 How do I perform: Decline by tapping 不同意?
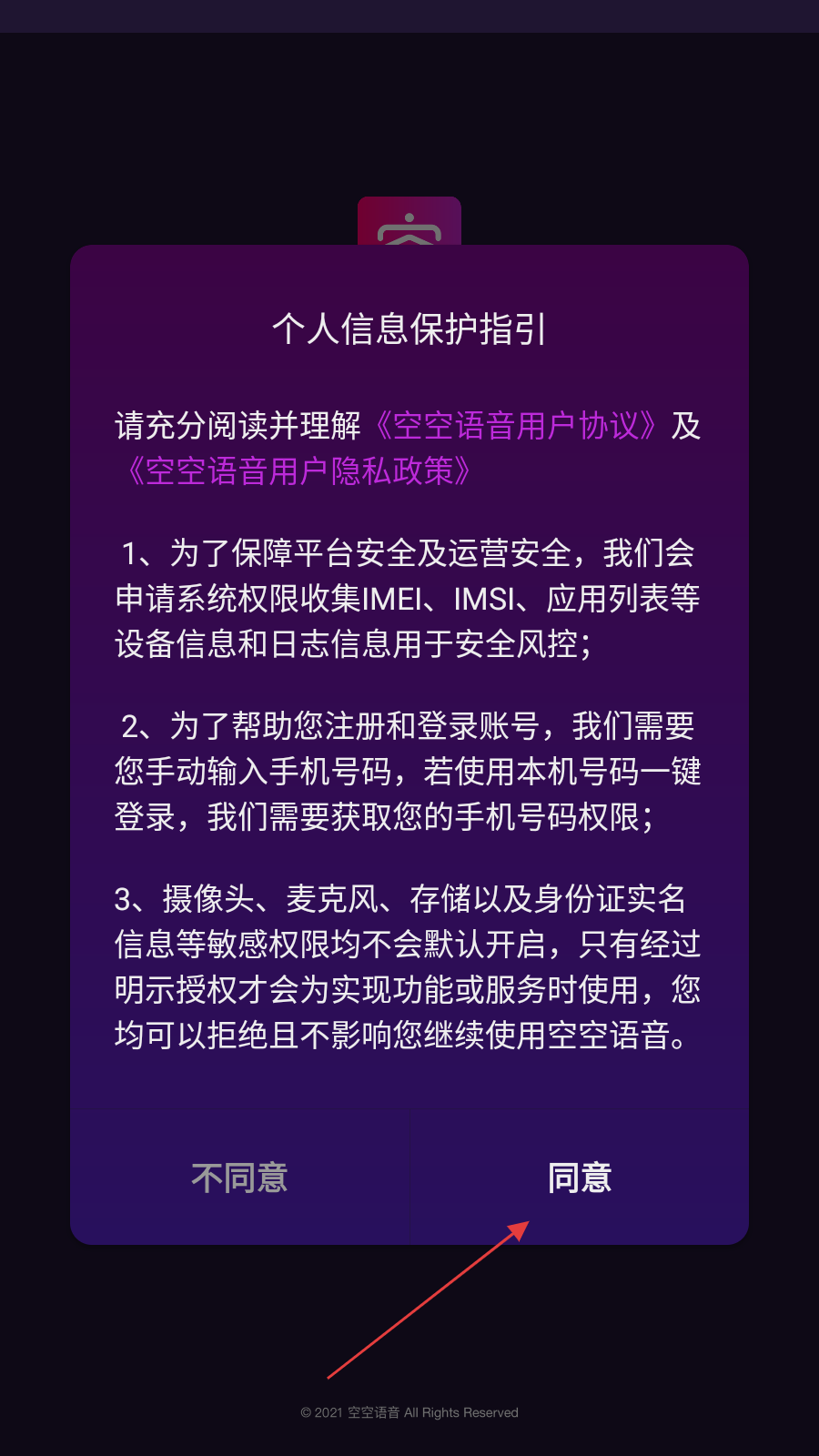(239, 1178)
